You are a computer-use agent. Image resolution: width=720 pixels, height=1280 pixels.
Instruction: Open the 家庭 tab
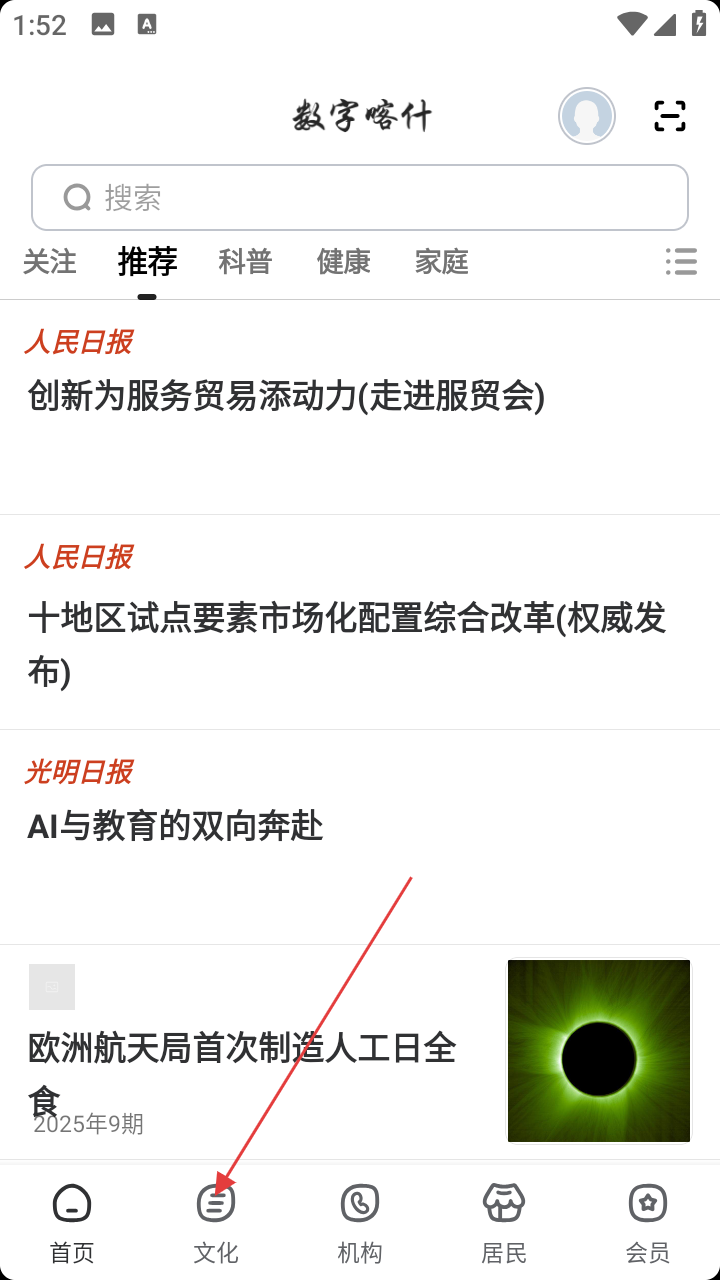tap(441, 262)
